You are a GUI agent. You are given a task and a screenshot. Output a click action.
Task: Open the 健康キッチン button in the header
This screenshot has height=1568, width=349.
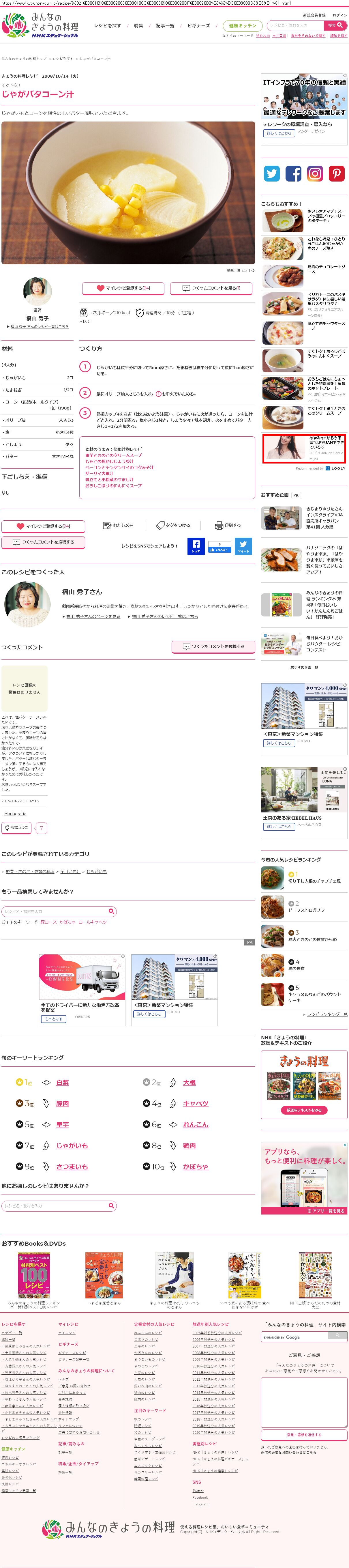click(x=243, y=26)
